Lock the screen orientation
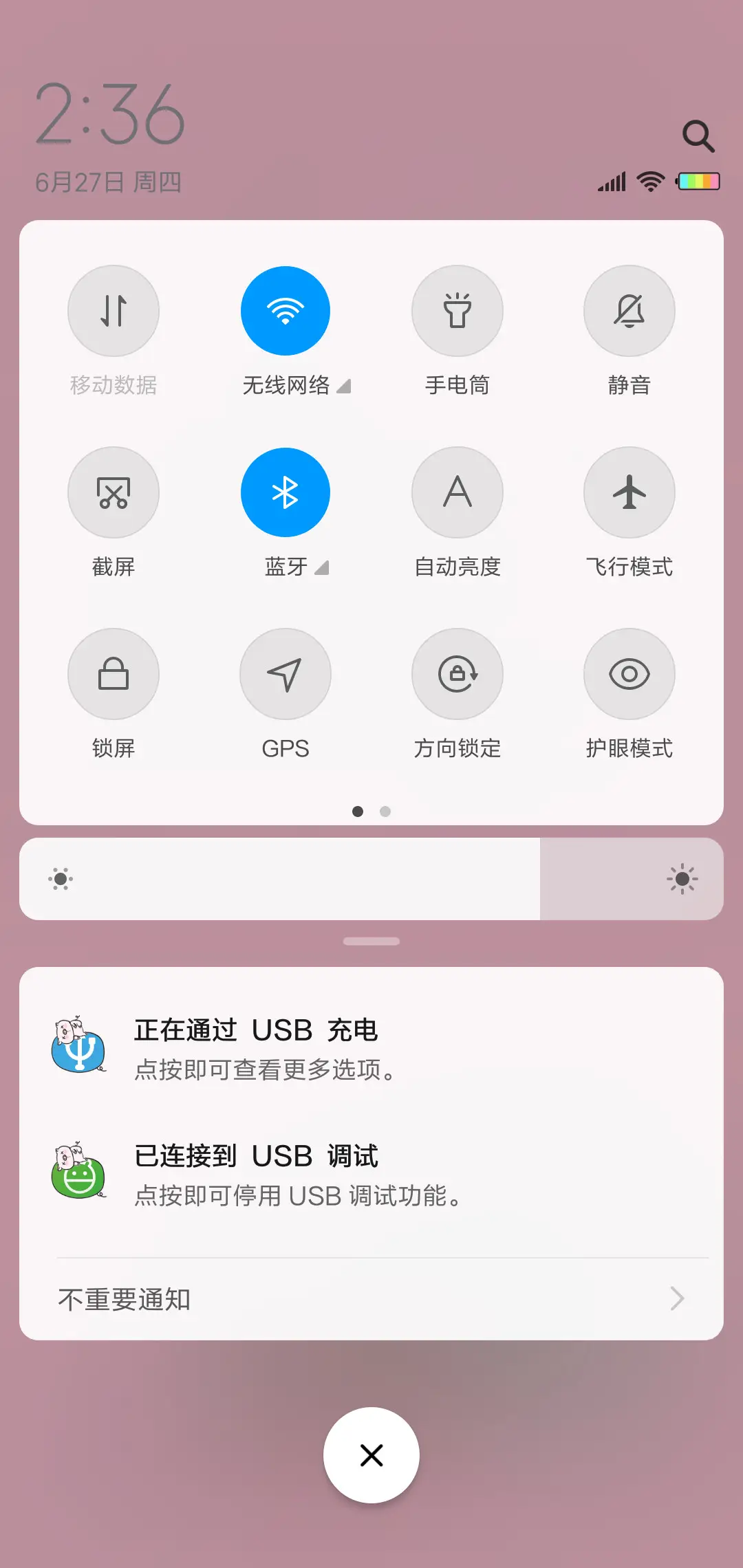The height and width of the screenshot is (1568, 743). point(457,675)
